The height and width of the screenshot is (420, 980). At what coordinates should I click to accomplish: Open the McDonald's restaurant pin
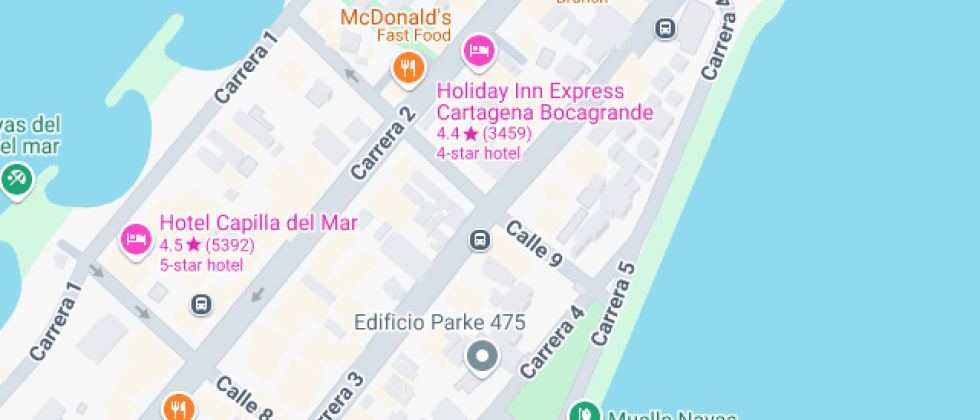407,68
